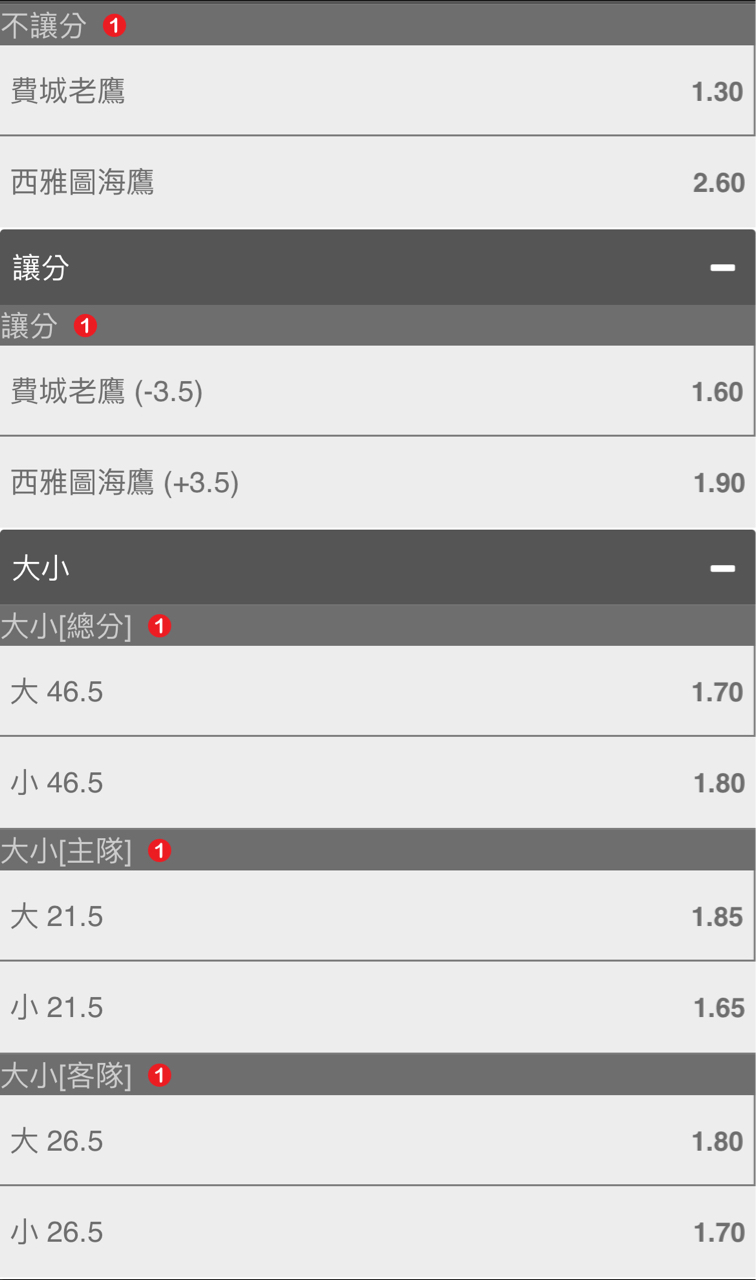The width and height of the screenshot is (756, 1280).
Task: Bet 大 21.5 for home team
Action: (x=377, y=916)
